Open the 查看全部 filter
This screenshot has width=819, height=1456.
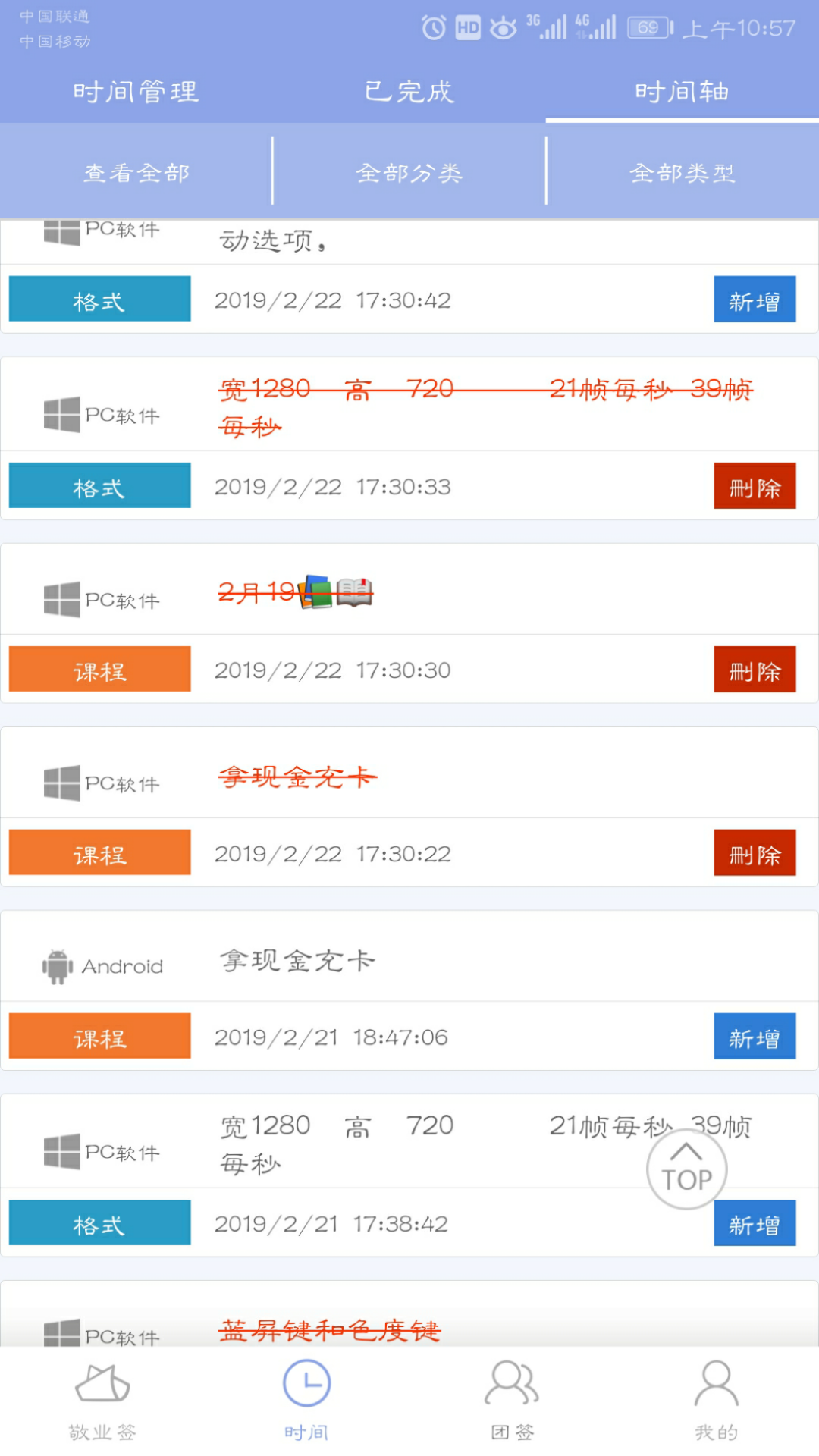(x=136, y=173)
